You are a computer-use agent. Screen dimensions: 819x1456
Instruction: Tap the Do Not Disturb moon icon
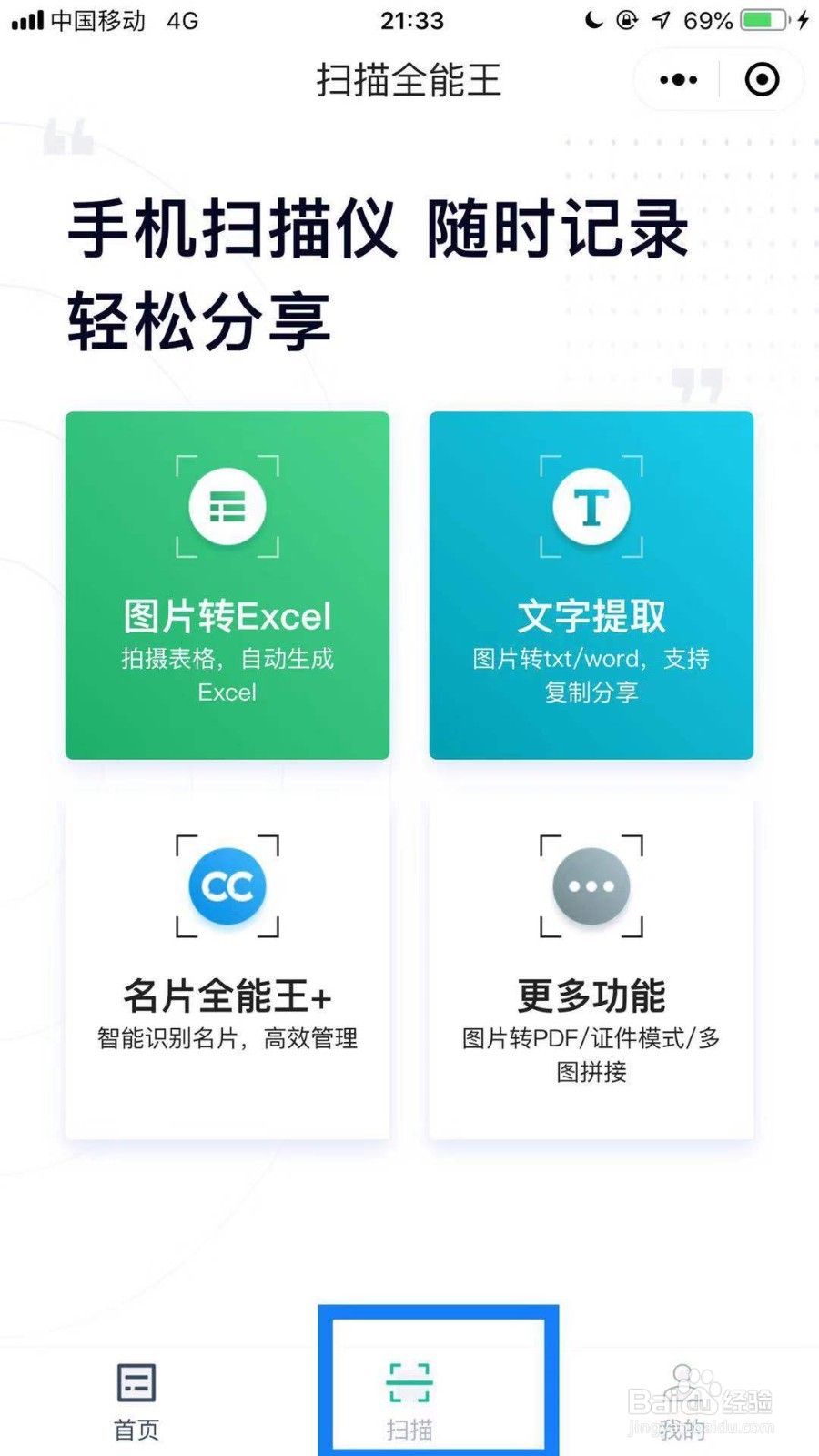click(x=592, y=20)
